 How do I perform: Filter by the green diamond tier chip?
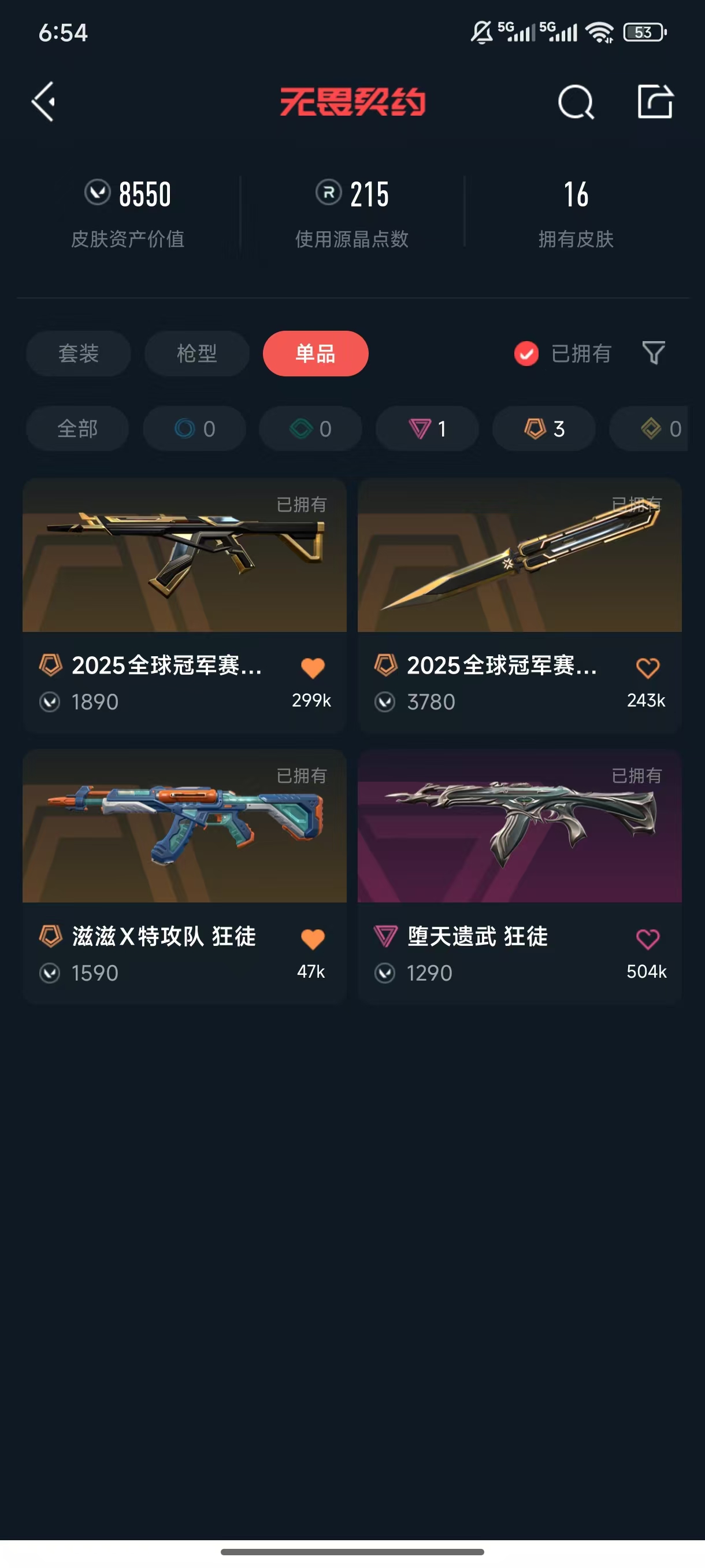coord(311,428)
